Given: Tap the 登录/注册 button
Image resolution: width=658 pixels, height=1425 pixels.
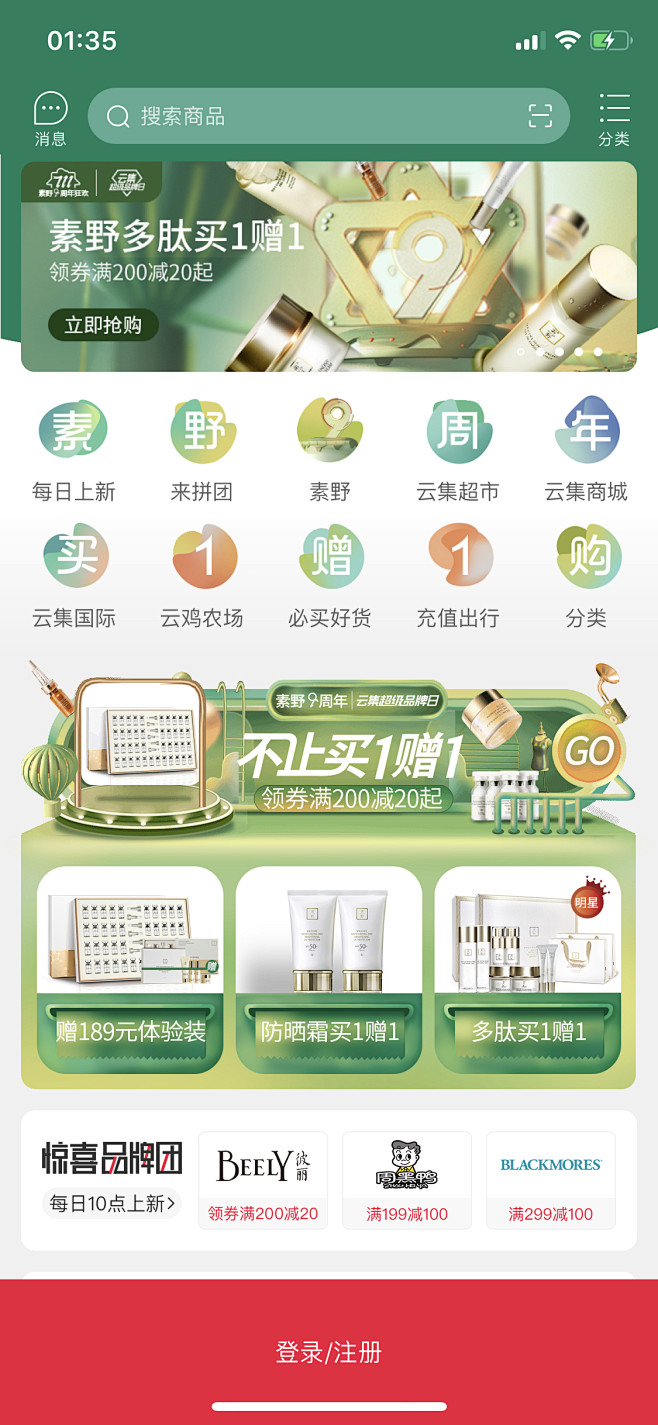Looking at the screenshot, I should click(x=329, y=1352).
